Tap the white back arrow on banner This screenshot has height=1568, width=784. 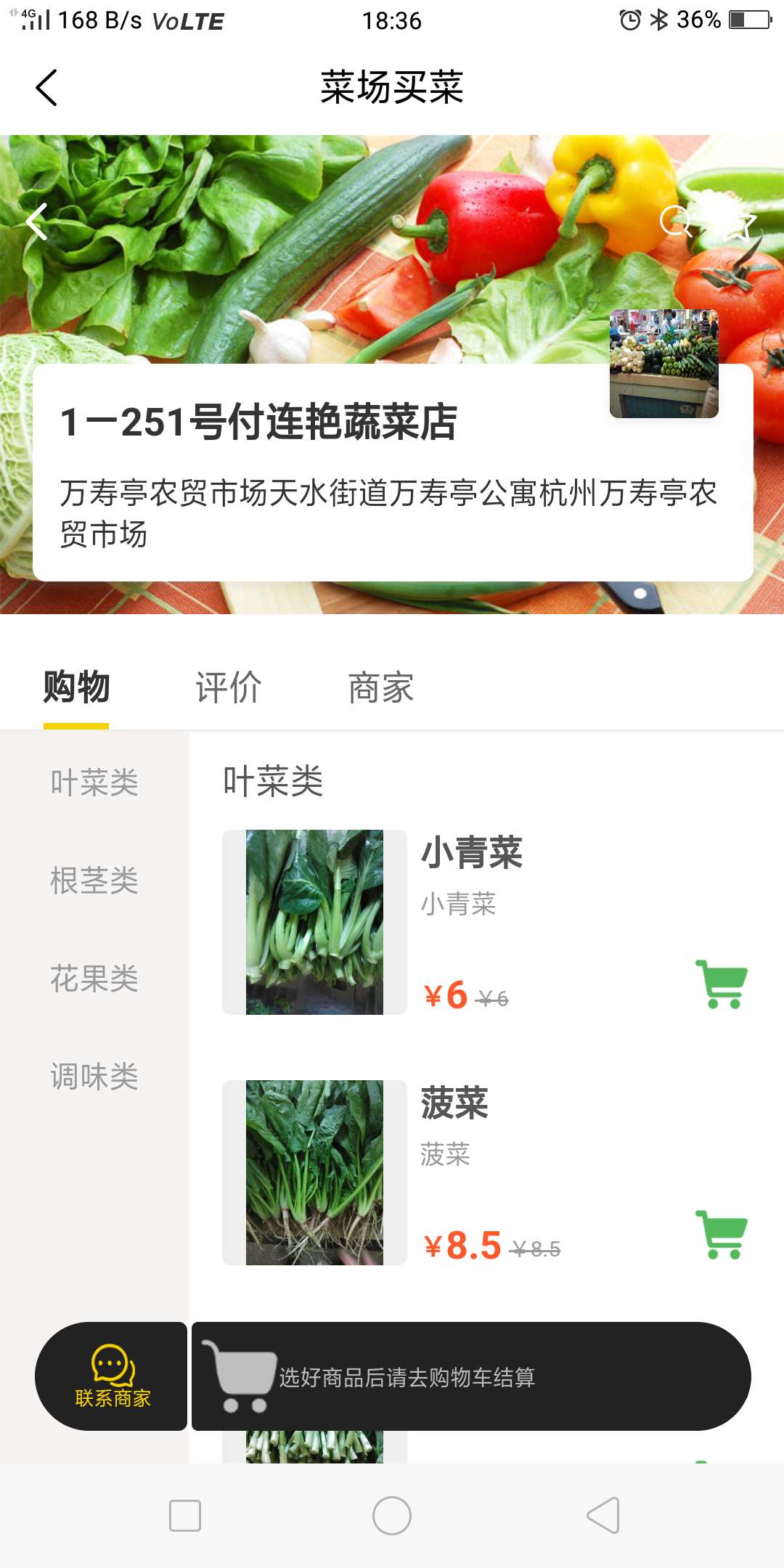click(36, 221)
